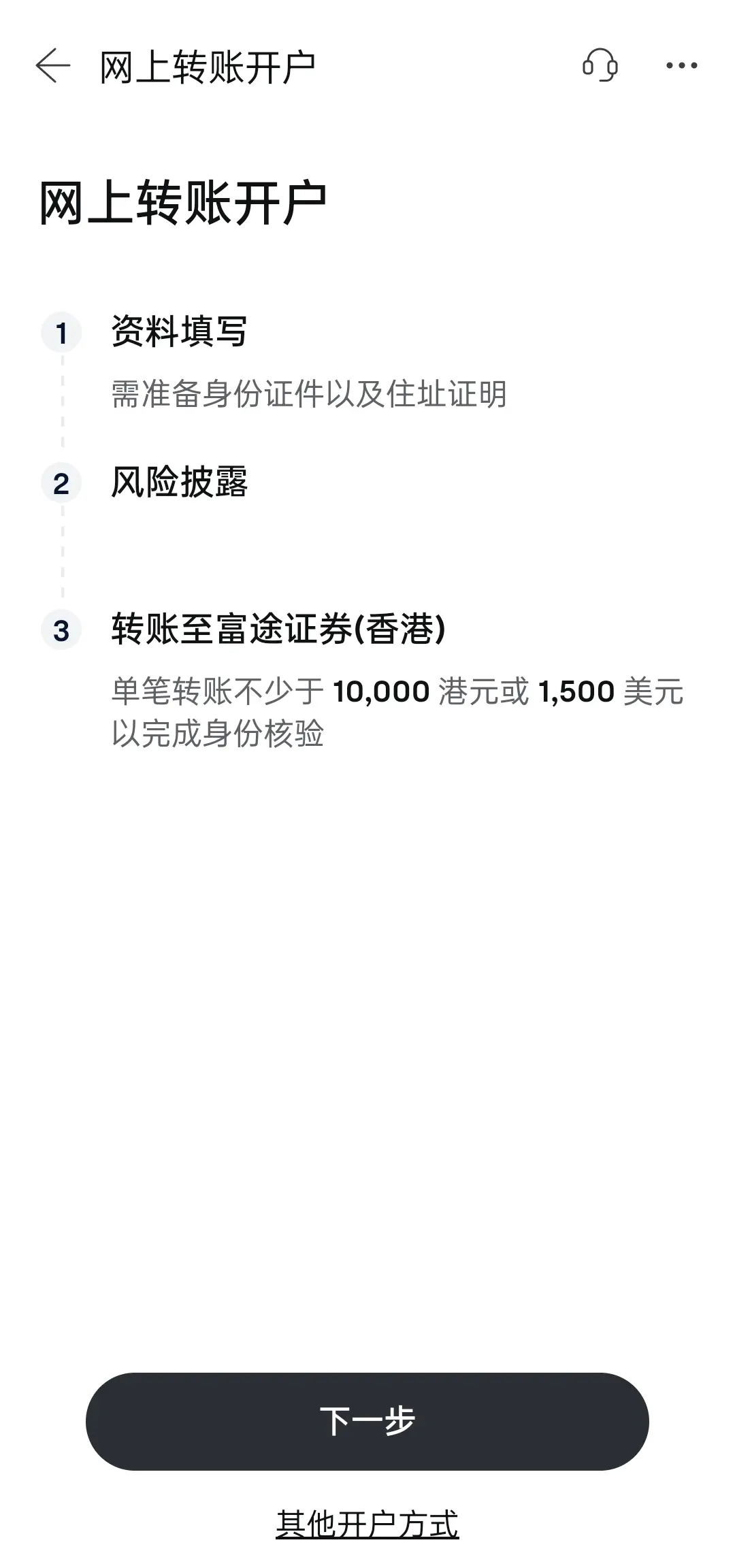The height and width of the screenshot is (1568, 735).
Task: Tap the 下一步 button to continue
Action: tap(367, 1421)
